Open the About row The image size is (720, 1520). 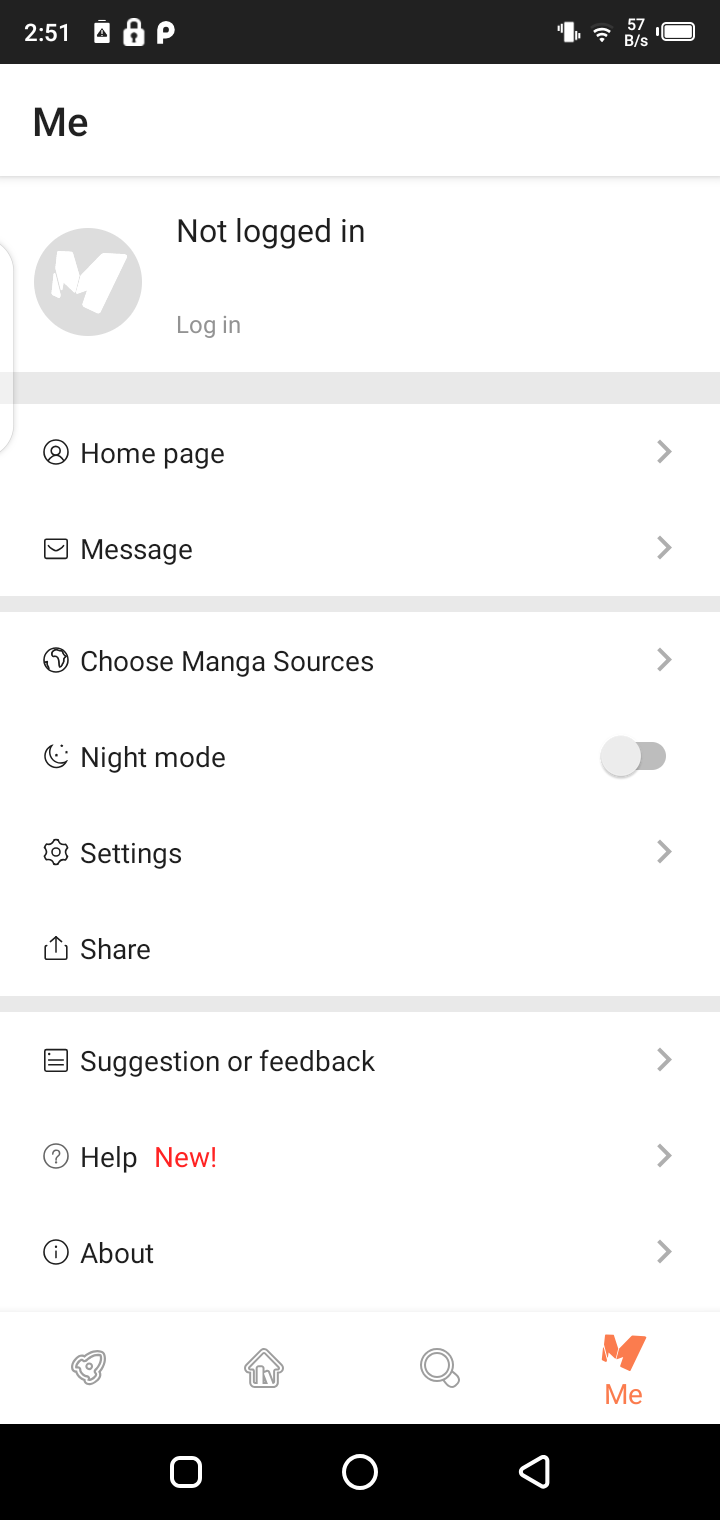pyautogui.click(x=360, y=1253)
